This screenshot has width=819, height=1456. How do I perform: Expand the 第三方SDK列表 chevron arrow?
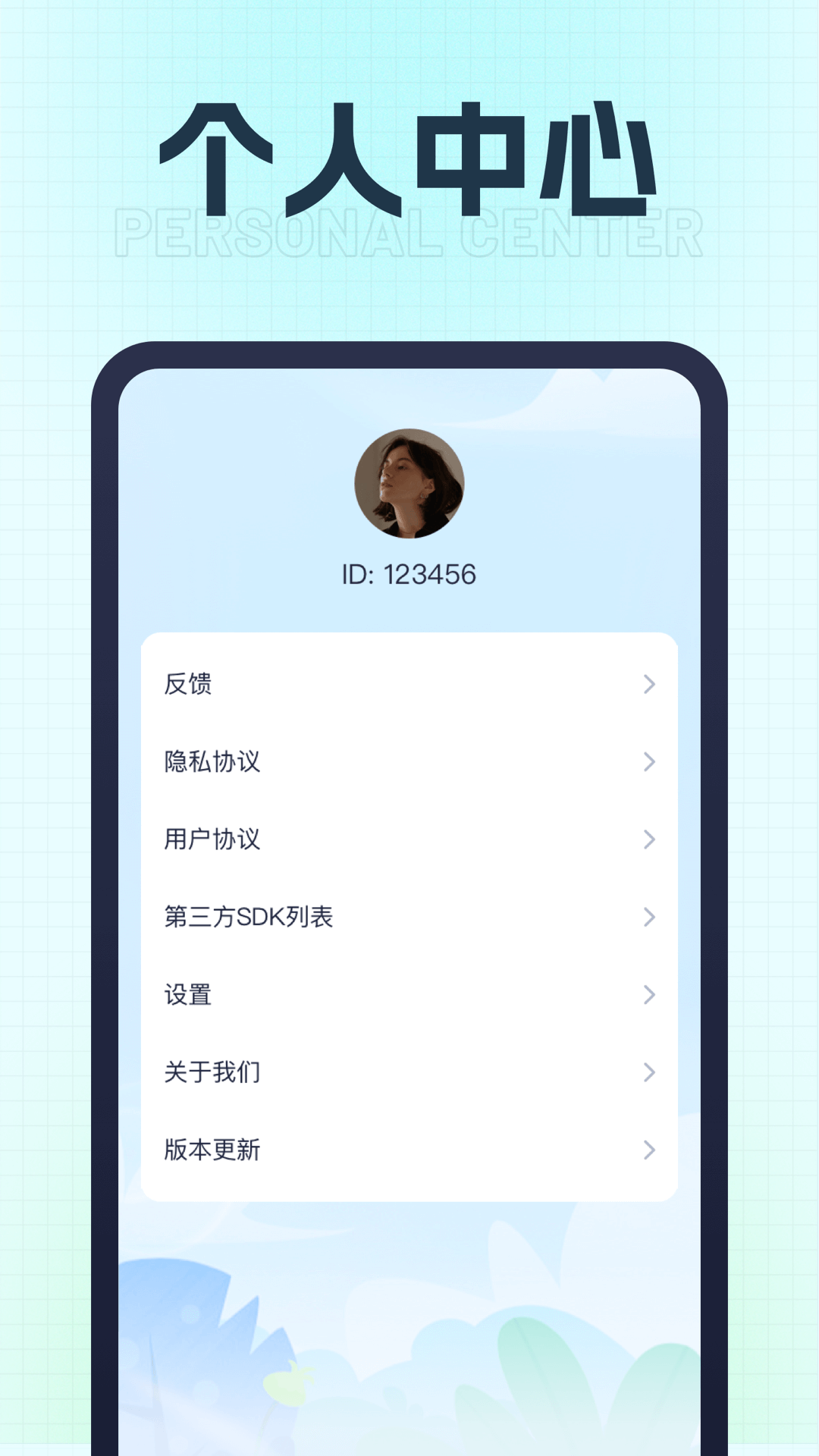648,918
